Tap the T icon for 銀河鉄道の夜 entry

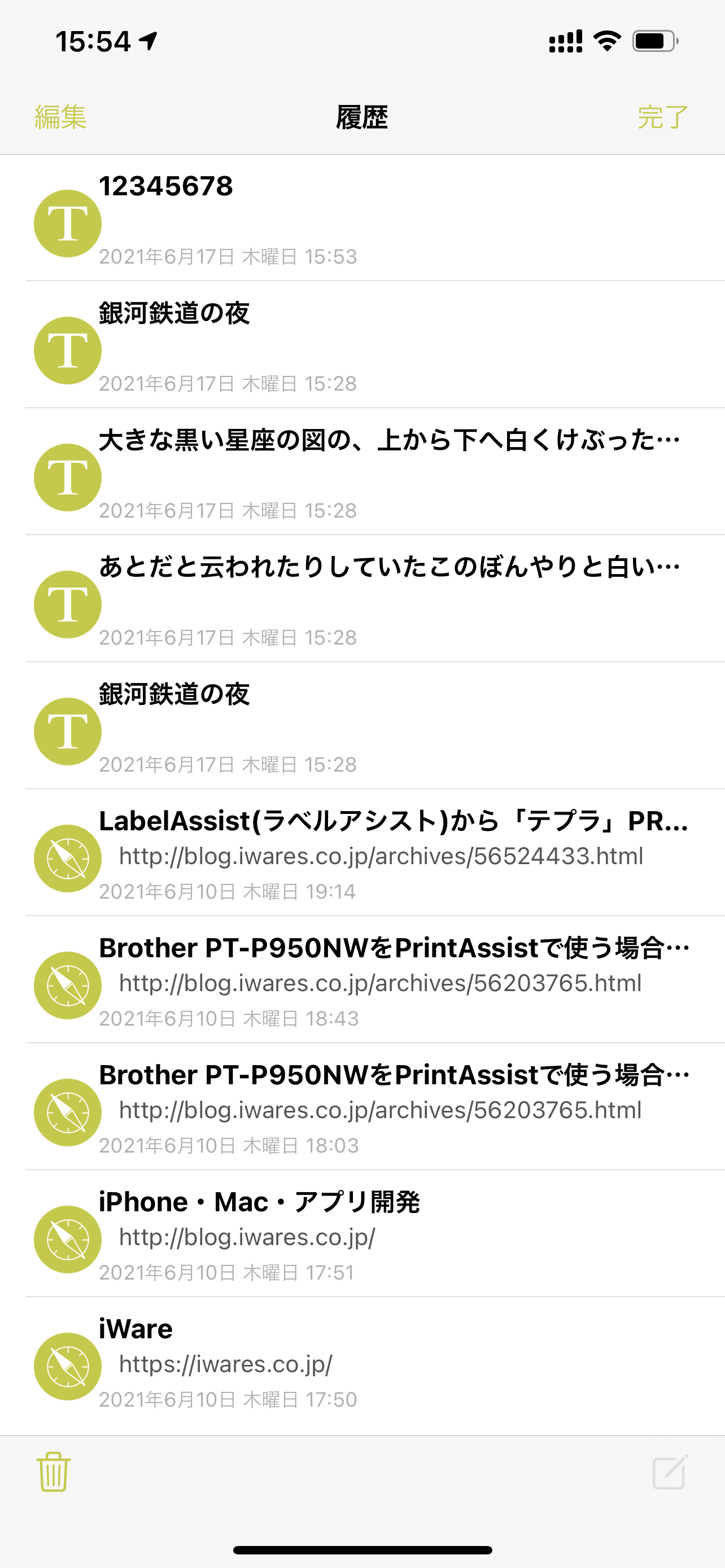click(68, 350)
